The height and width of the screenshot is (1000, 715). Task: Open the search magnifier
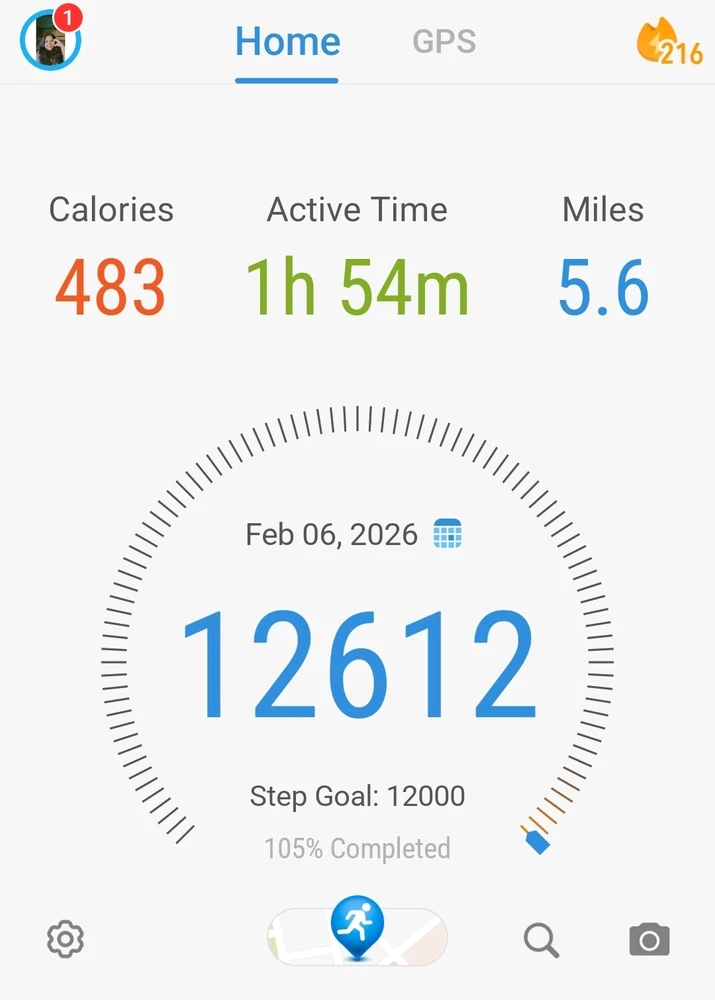(541, 940)
